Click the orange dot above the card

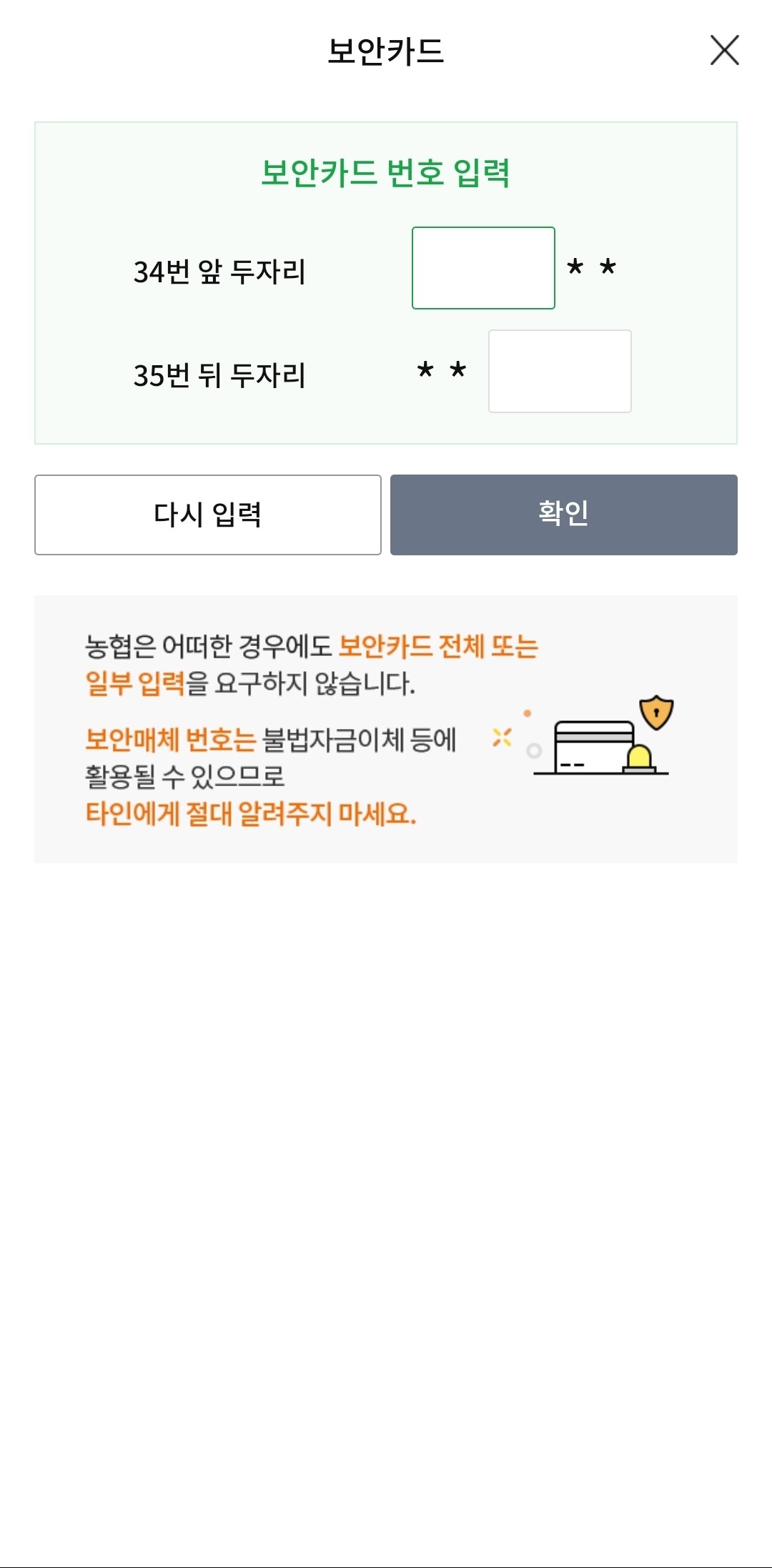527,713
